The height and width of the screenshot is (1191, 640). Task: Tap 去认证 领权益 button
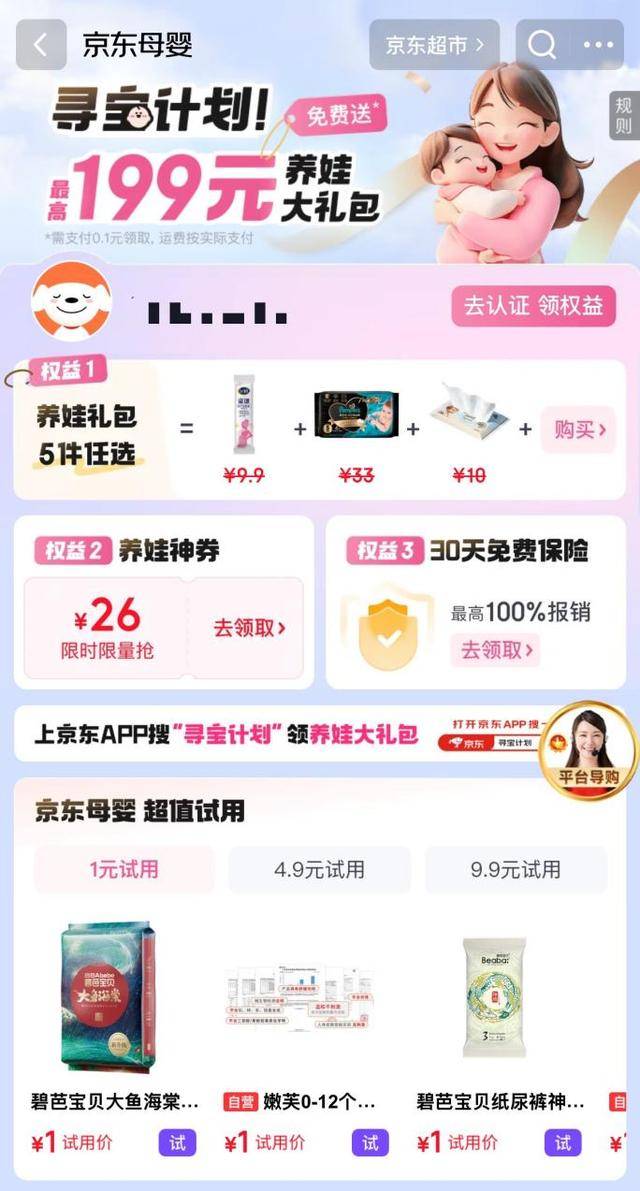pos(534,306)
